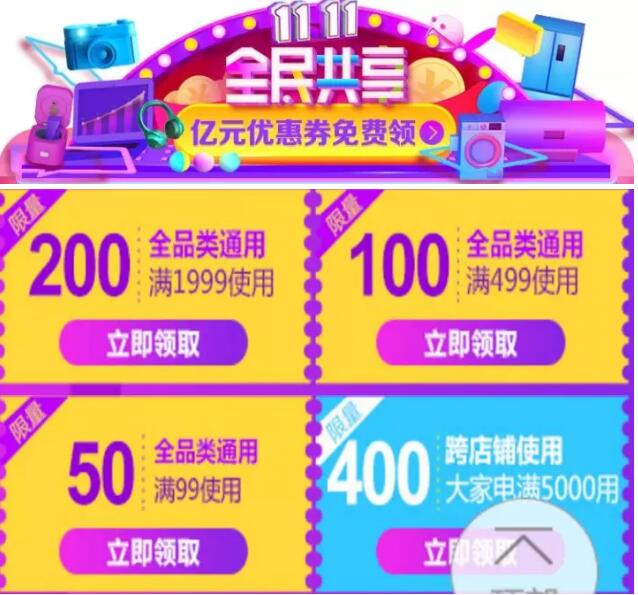Viewport: 638px width, 595px height.
Task: Claim the 50 coupon for orders over 99
Action: (x=153, y=551)
